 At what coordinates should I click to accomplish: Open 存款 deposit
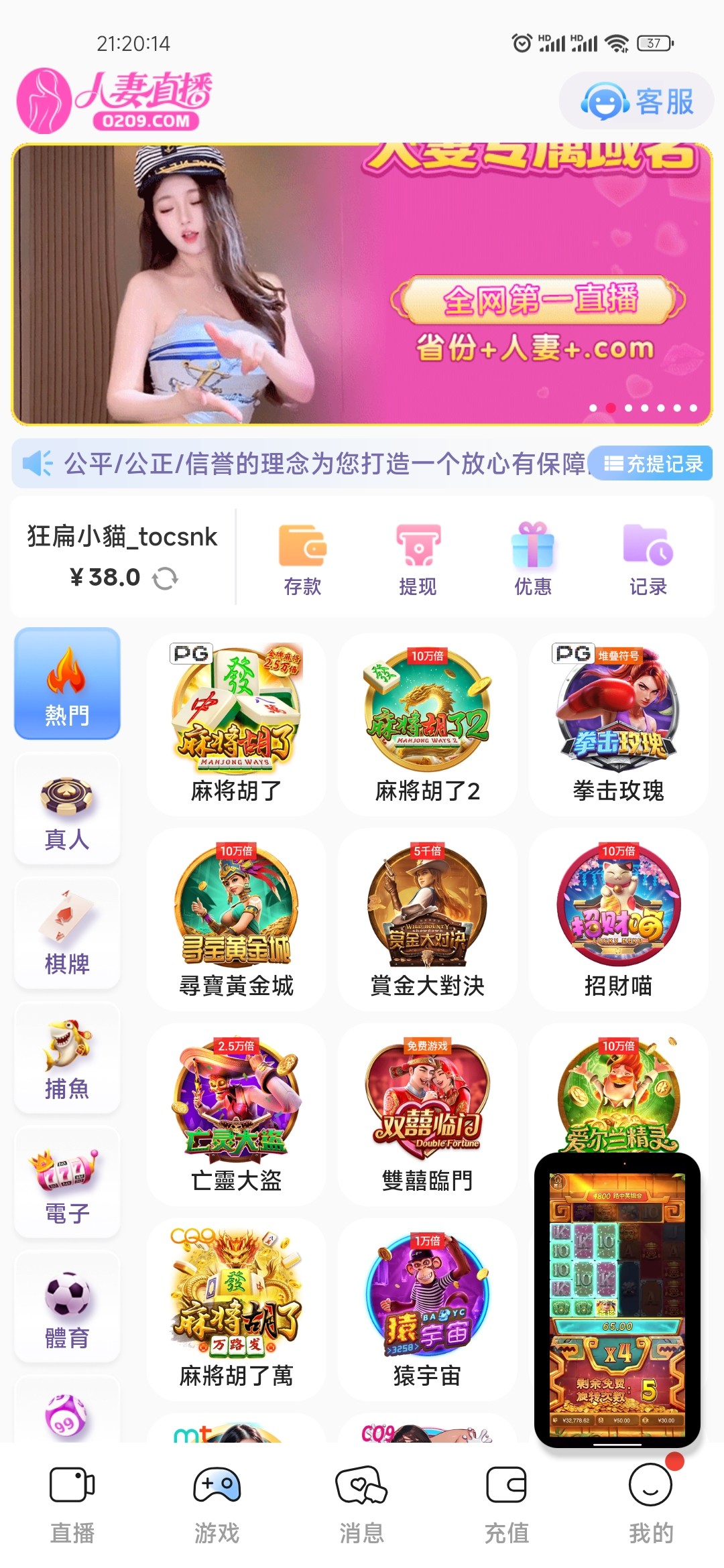302,559
